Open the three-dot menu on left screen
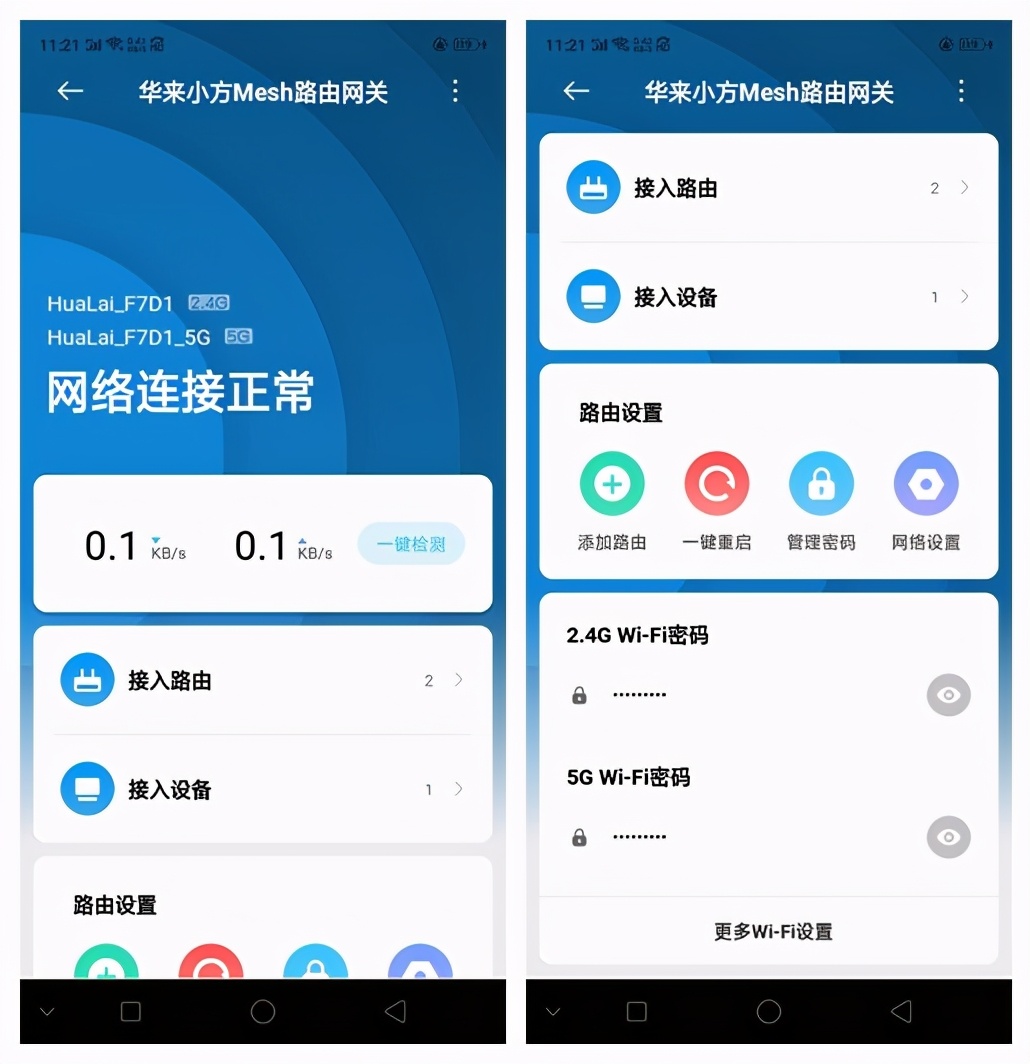This screenshot has height=1064, width=1030. point(455,91)
